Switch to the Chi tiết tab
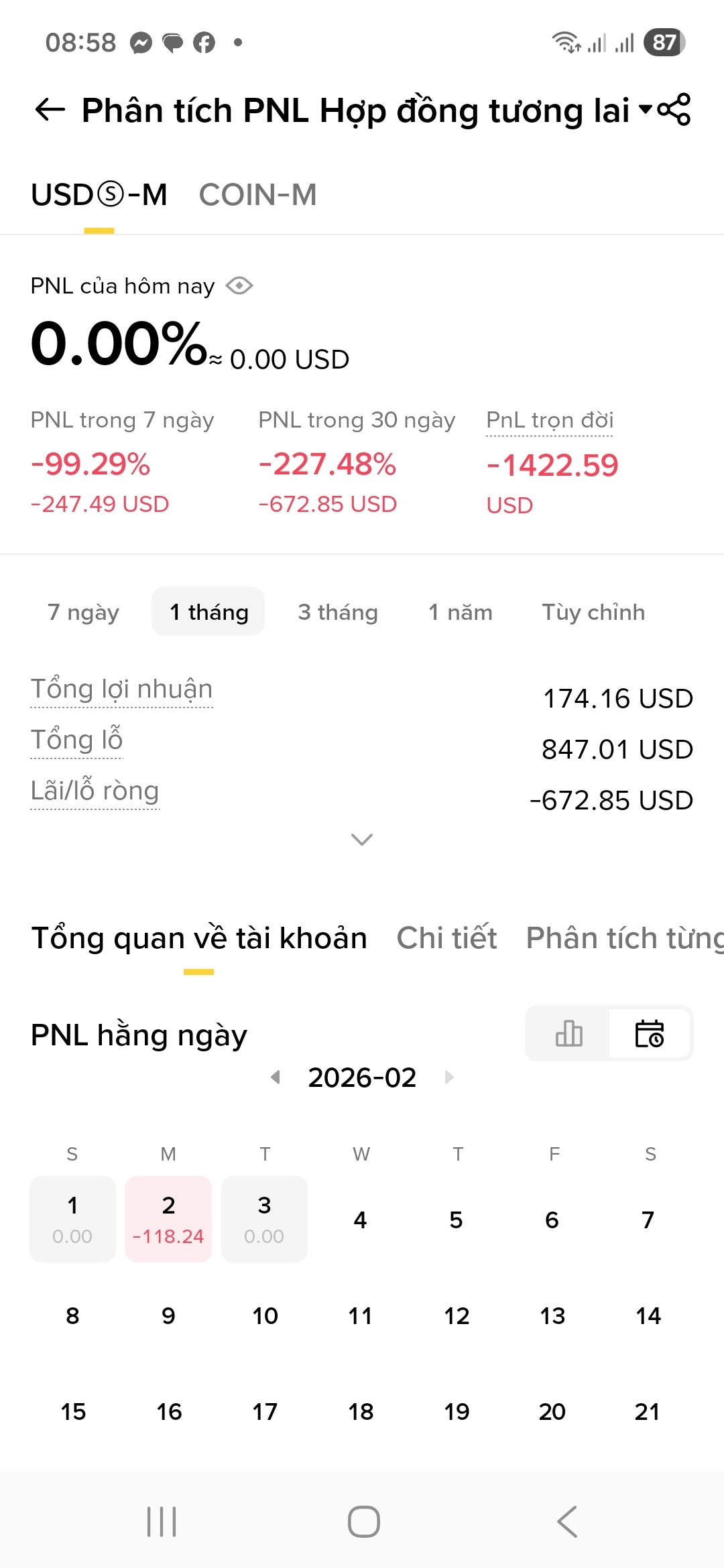Viewport: 724px width, 1568px height. 446,938
